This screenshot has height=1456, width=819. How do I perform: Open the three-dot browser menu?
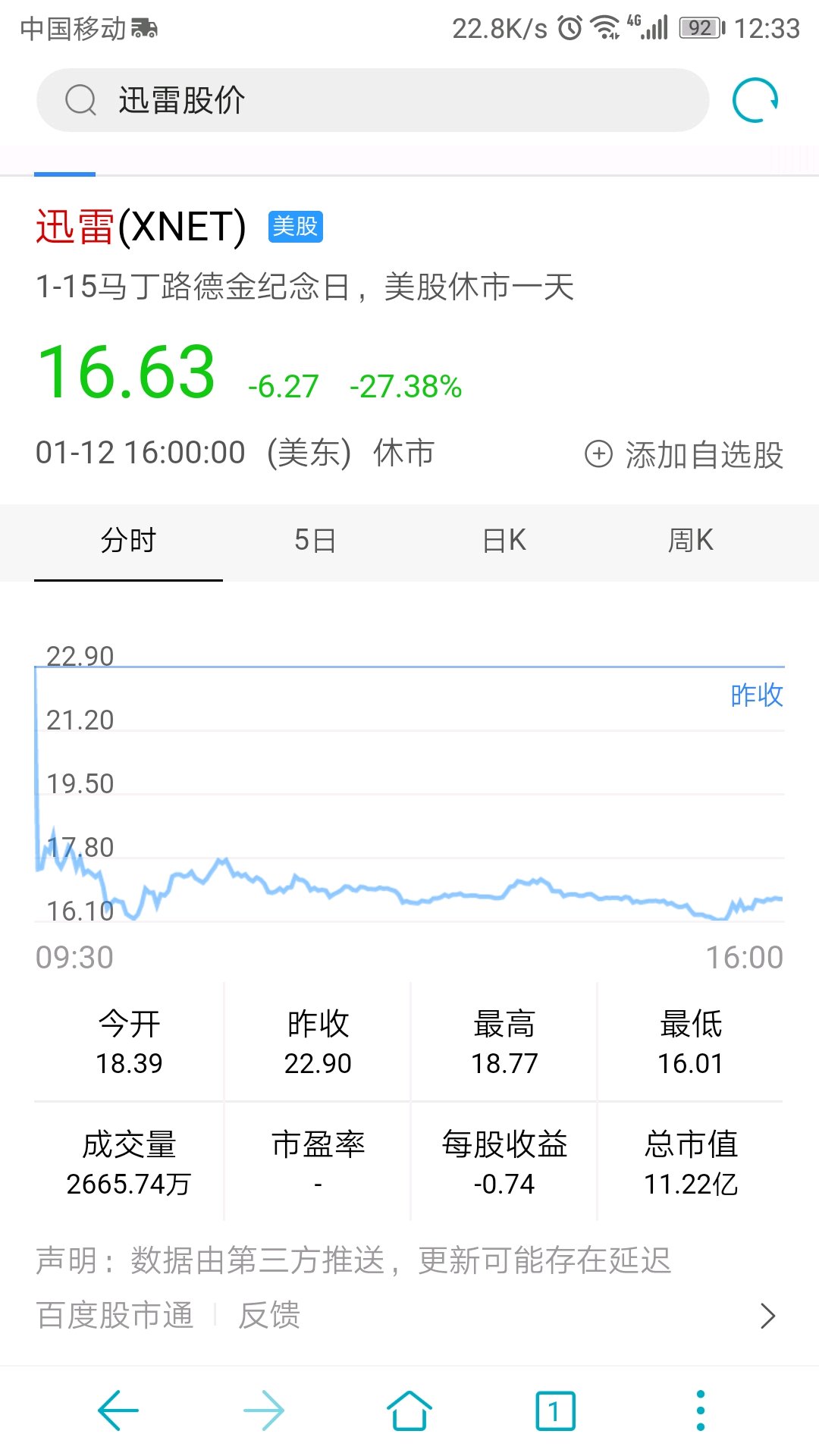[x=700, y=1410]
